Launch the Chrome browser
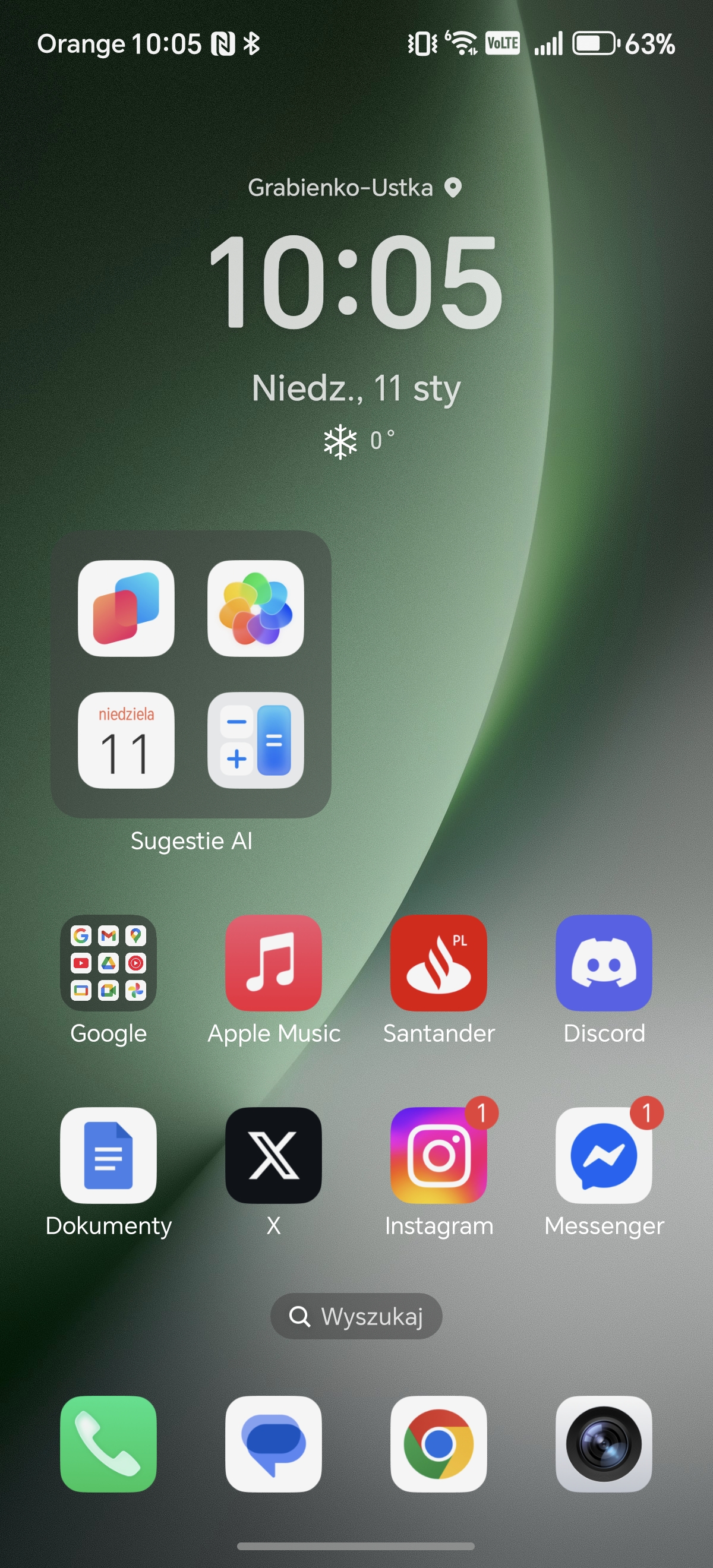 point(438,1443)
